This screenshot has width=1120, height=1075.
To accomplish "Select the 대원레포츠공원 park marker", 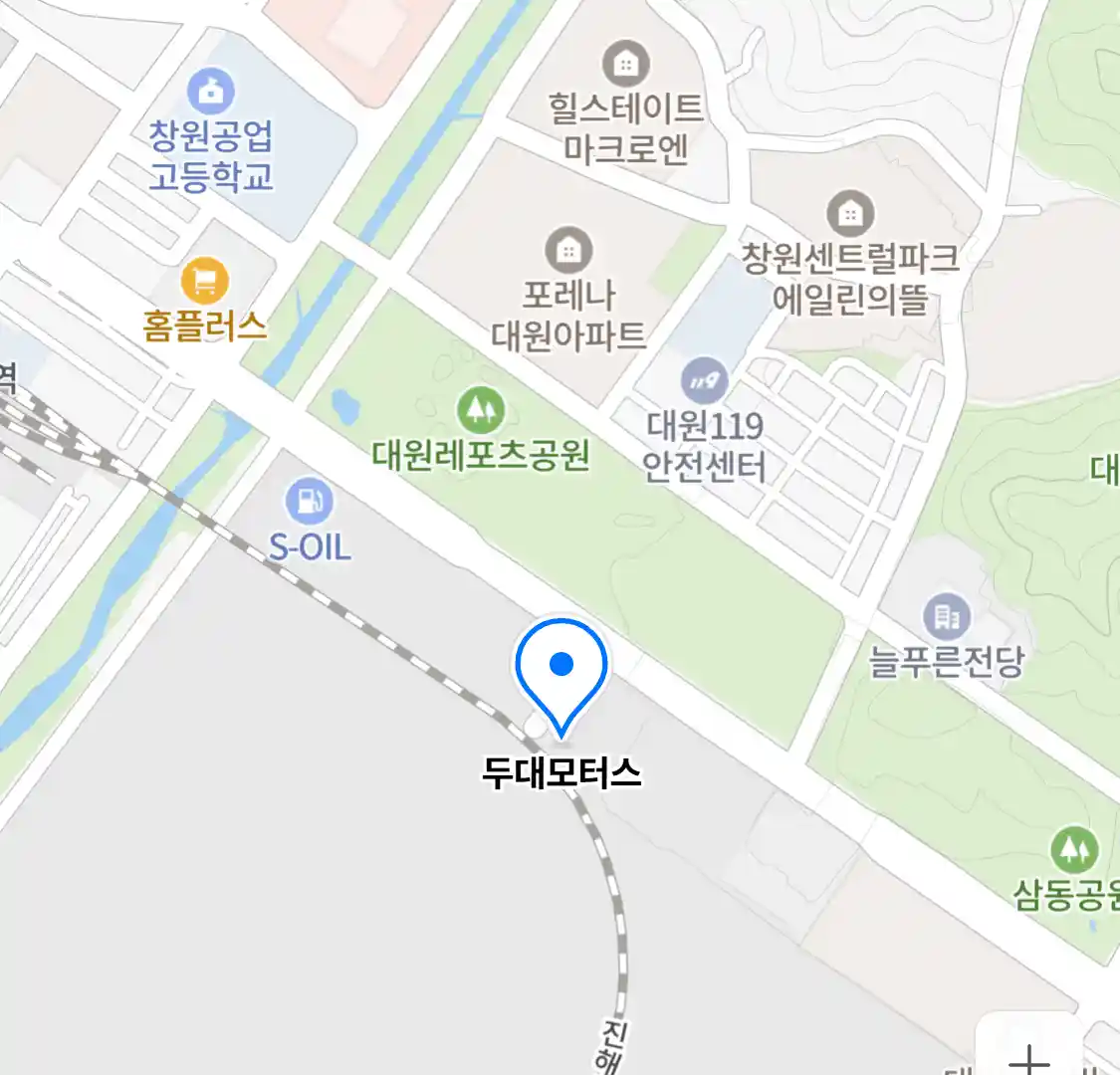I will [x=480, y=409].
